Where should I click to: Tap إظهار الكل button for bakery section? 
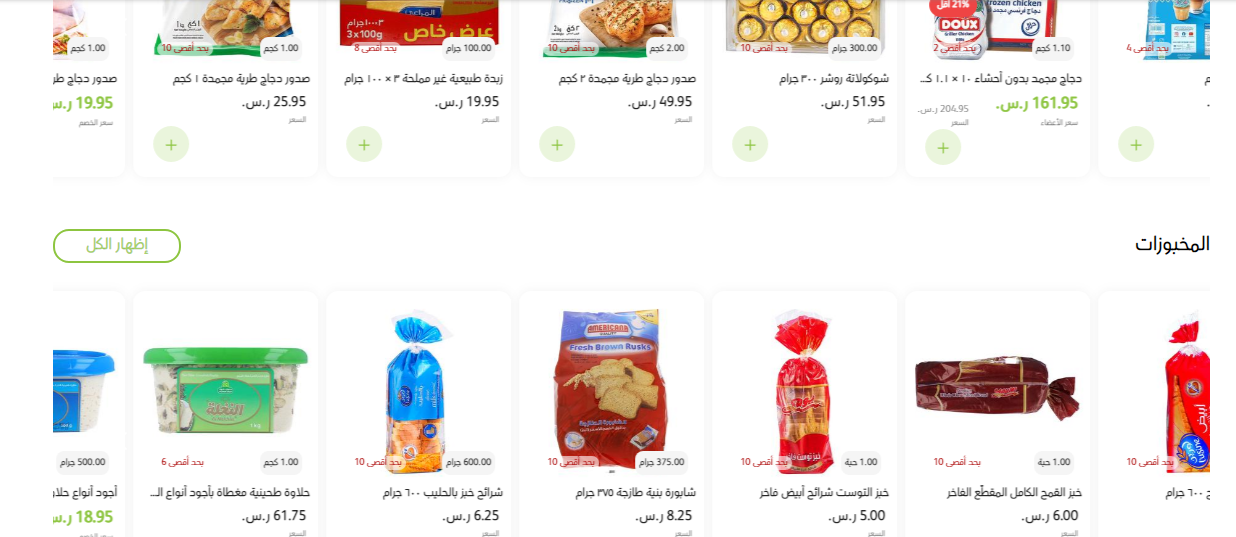117,246
